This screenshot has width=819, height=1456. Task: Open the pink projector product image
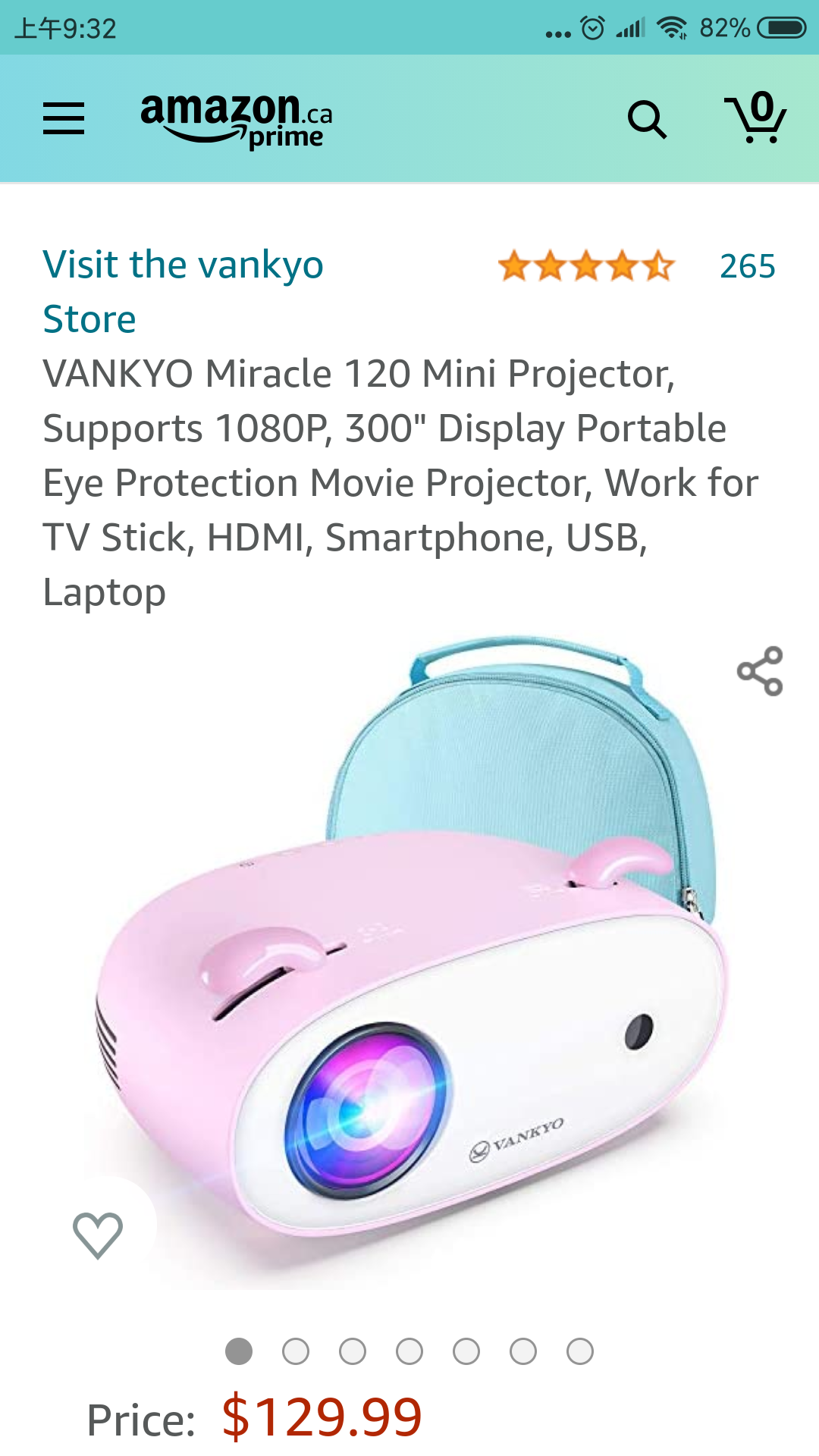click(x=409, y=986)
